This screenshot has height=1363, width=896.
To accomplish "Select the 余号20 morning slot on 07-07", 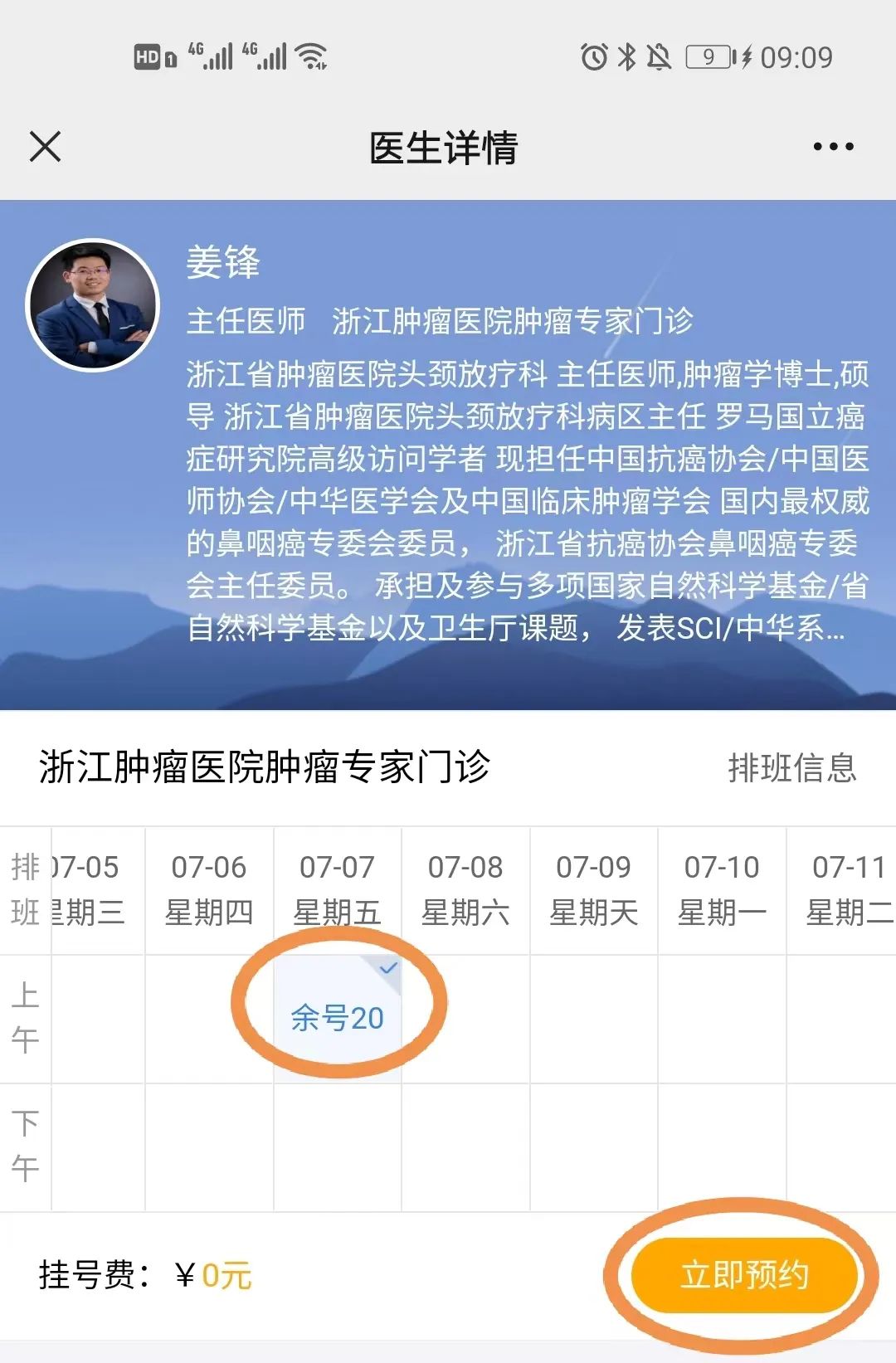I will (338, 1018).
